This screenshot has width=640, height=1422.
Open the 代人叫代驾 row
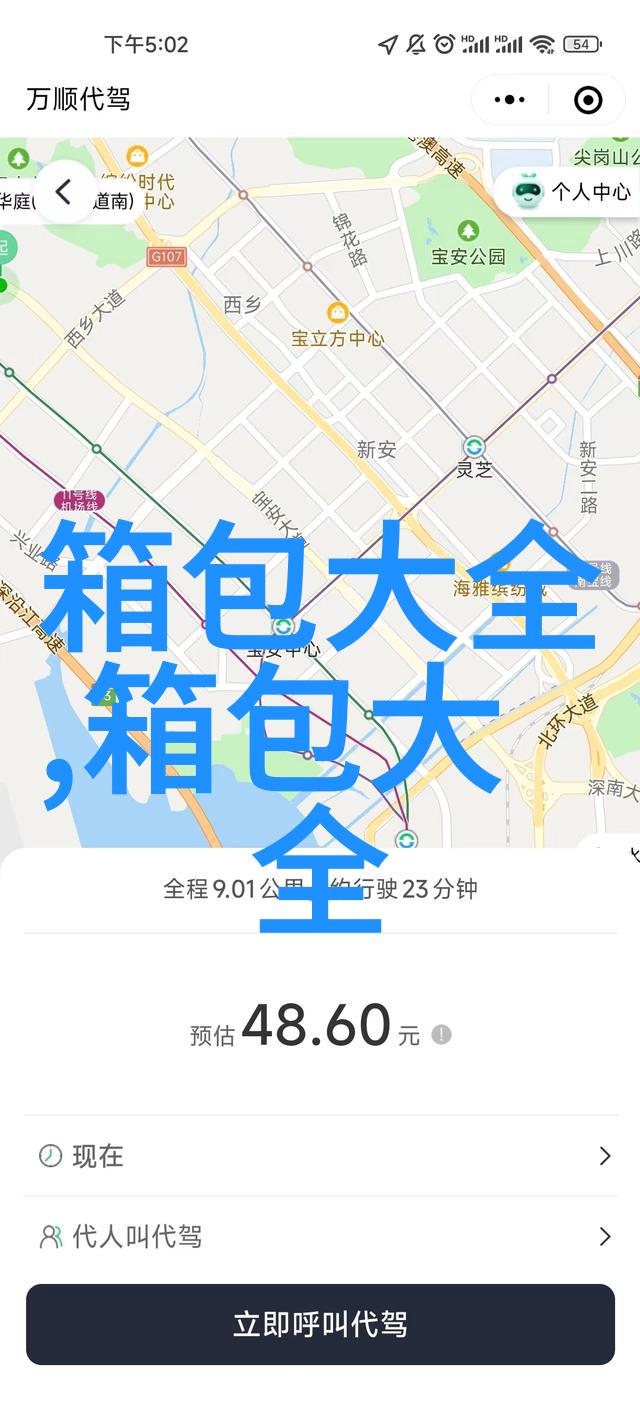[320, 1237]
